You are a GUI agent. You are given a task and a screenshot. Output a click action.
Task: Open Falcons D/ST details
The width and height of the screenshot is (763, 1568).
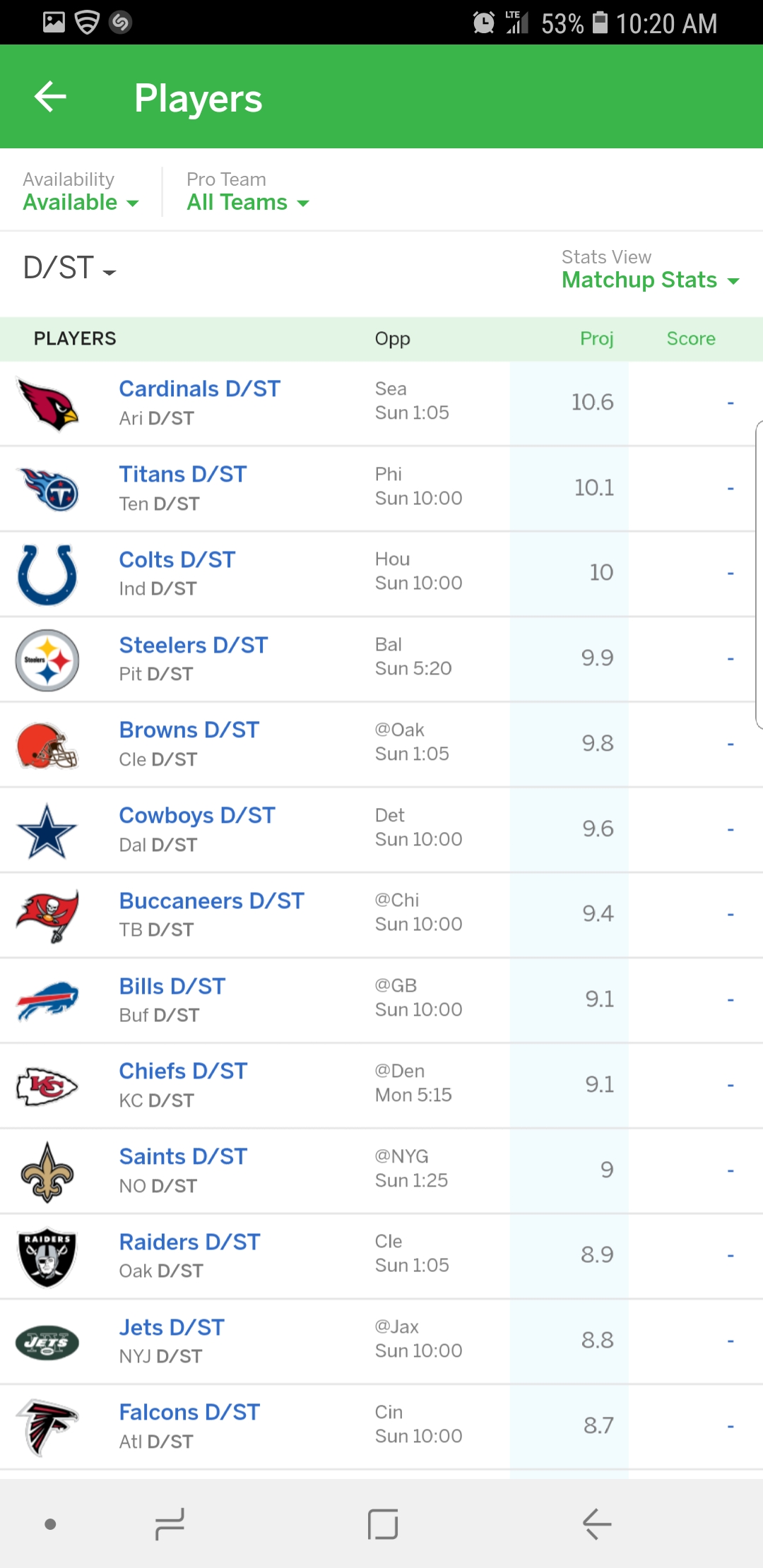pyautogui.click(x=381, y=1427)
